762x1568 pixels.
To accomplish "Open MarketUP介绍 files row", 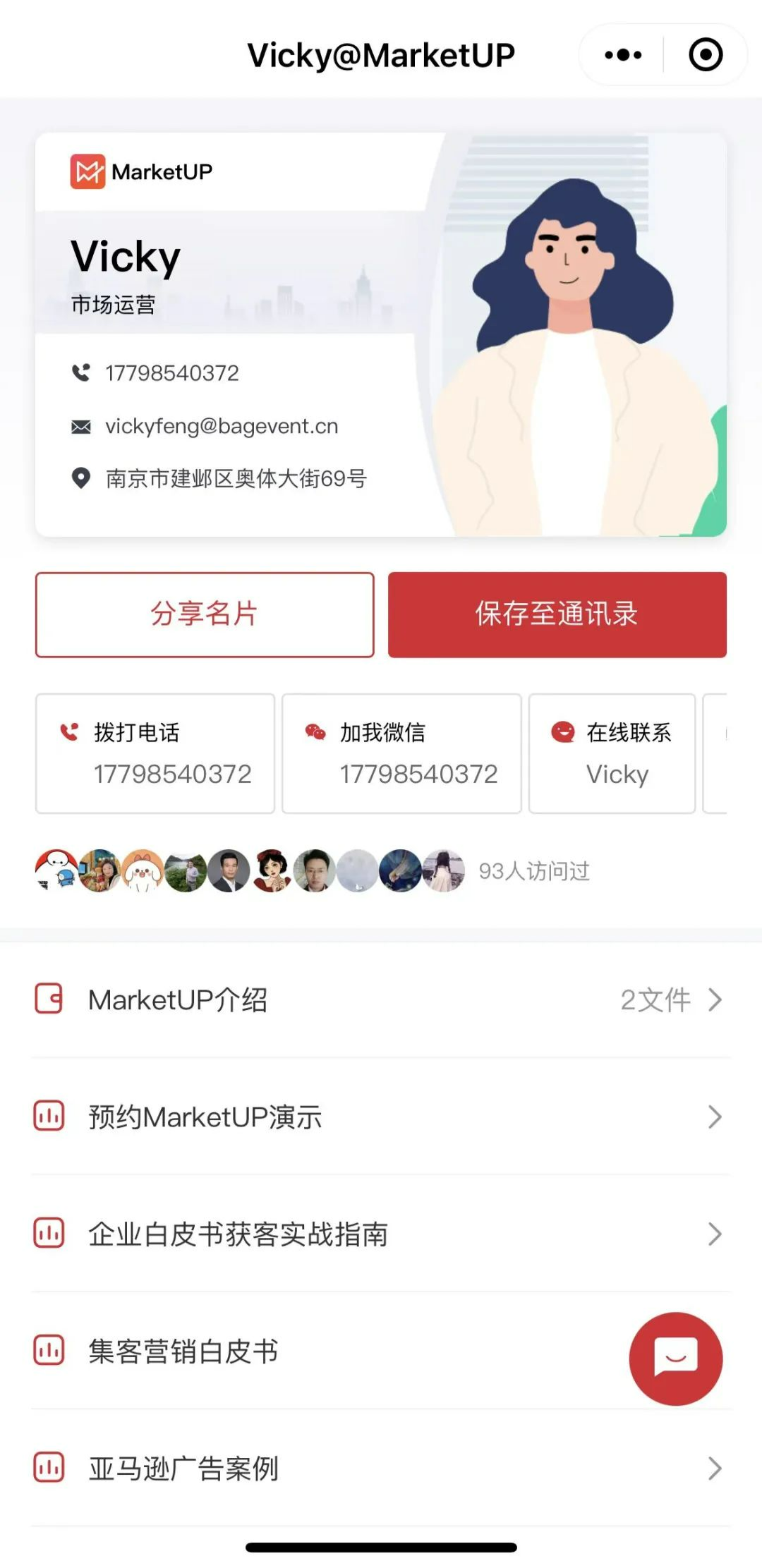I will (x=380, y=999).
